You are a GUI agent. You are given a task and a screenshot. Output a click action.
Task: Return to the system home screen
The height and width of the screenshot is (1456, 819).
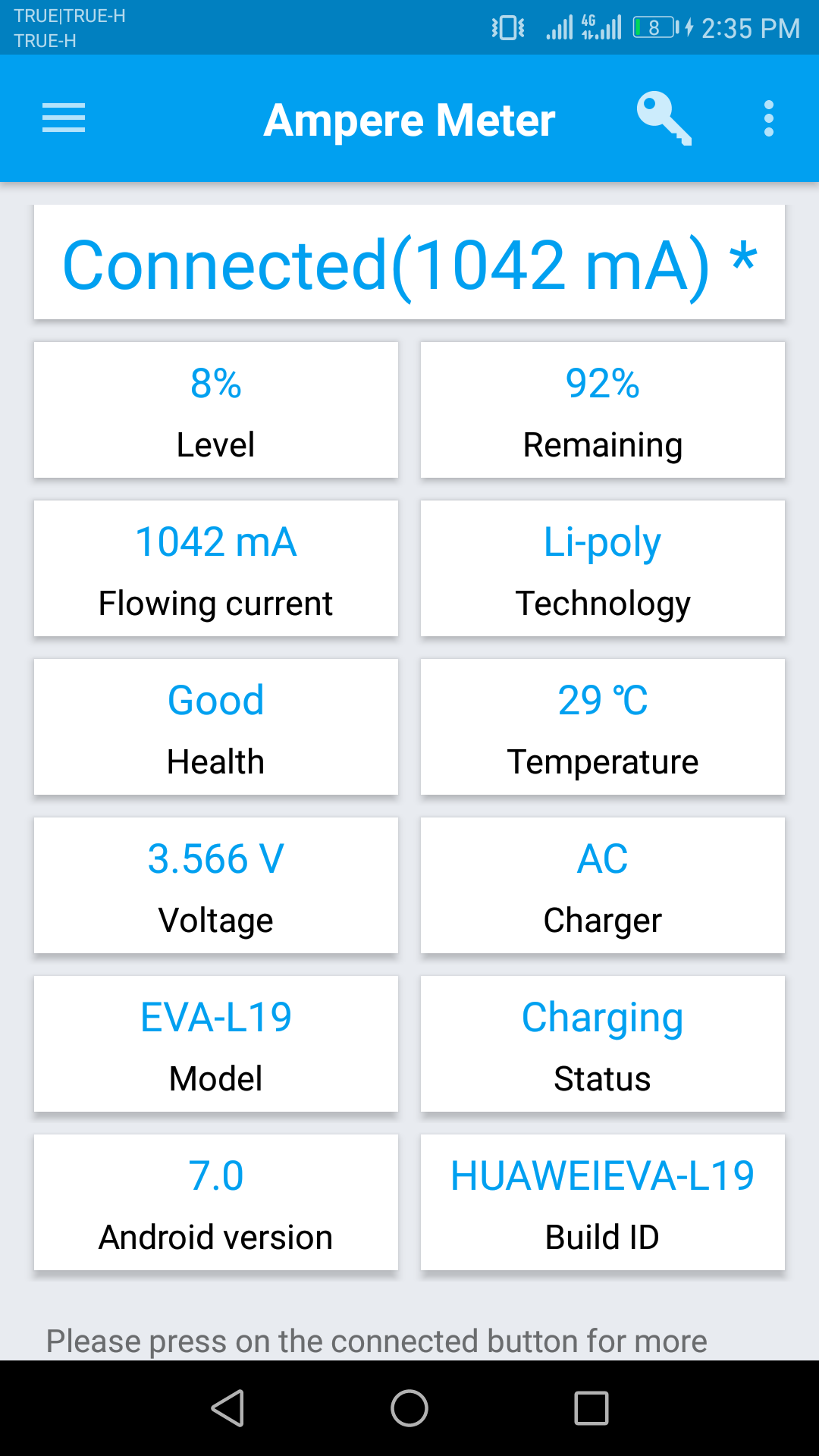409,1408
